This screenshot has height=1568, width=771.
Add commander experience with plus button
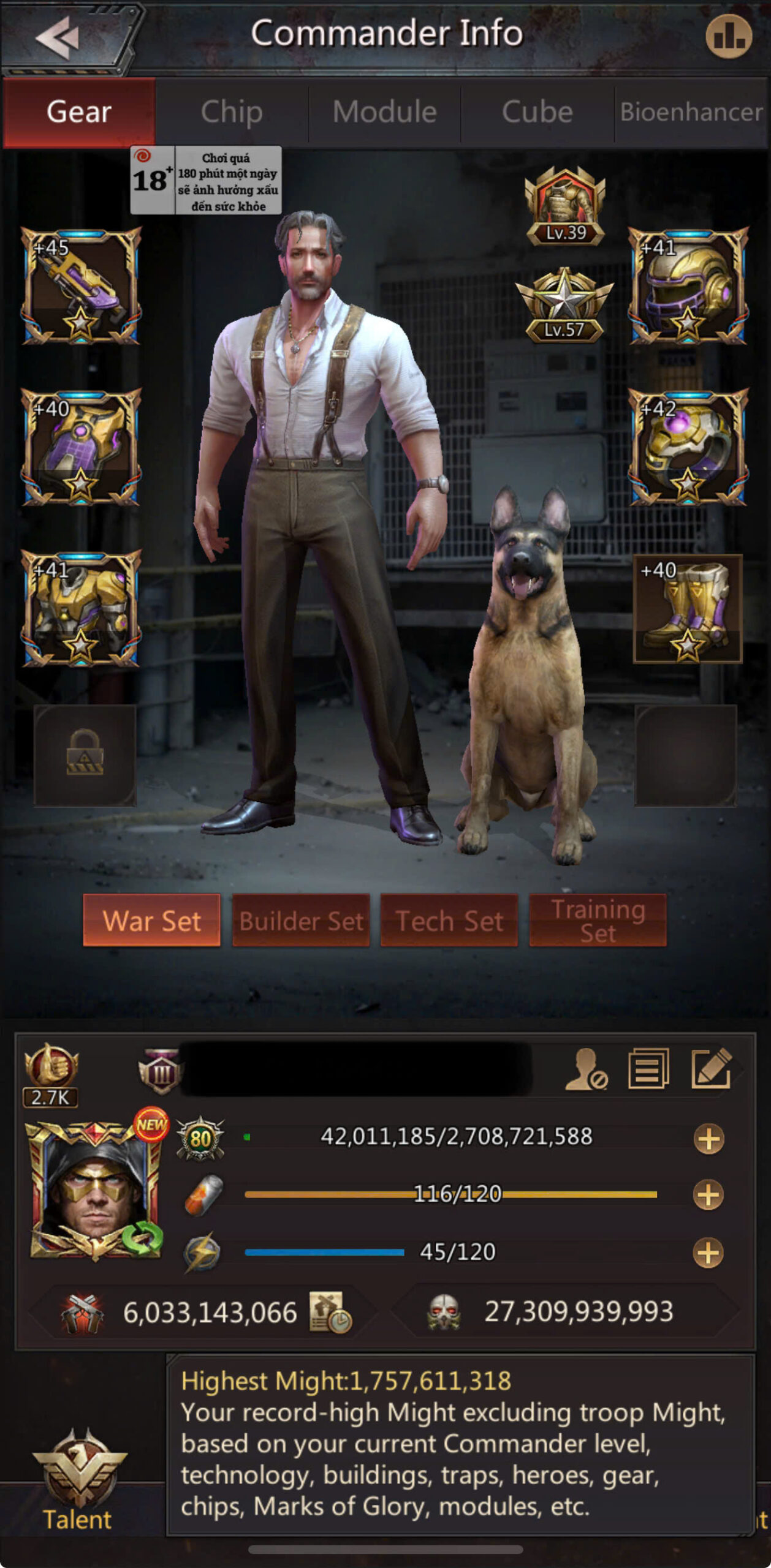click(708, 1139)
